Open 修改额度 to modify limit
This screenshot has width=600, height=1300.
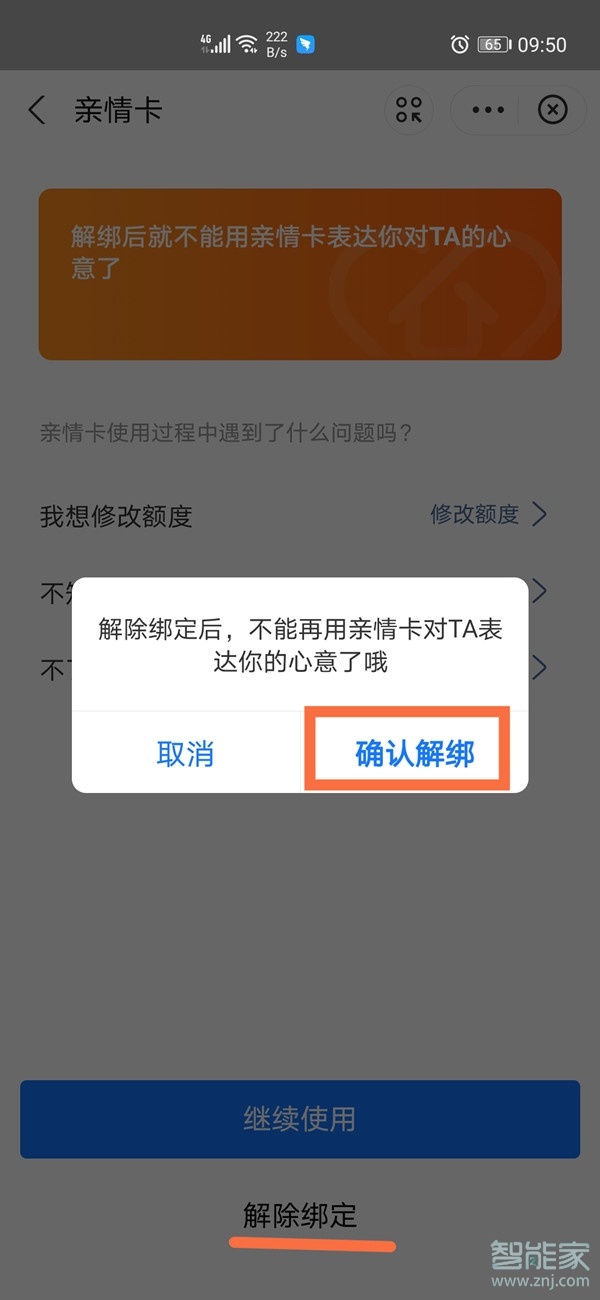pos(488,515)
